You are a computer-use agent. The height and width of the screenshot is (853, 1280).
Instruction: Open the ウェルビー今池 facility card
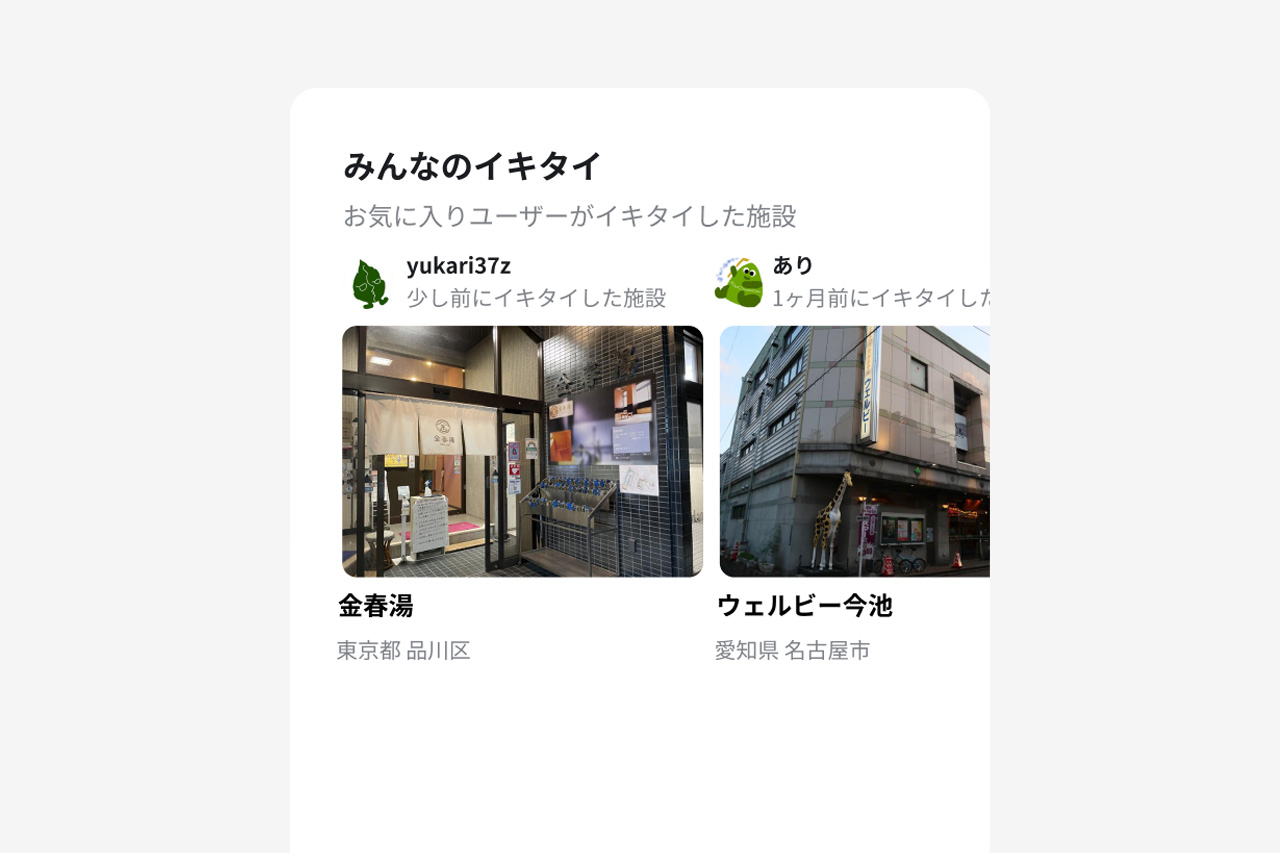(854, 451)
